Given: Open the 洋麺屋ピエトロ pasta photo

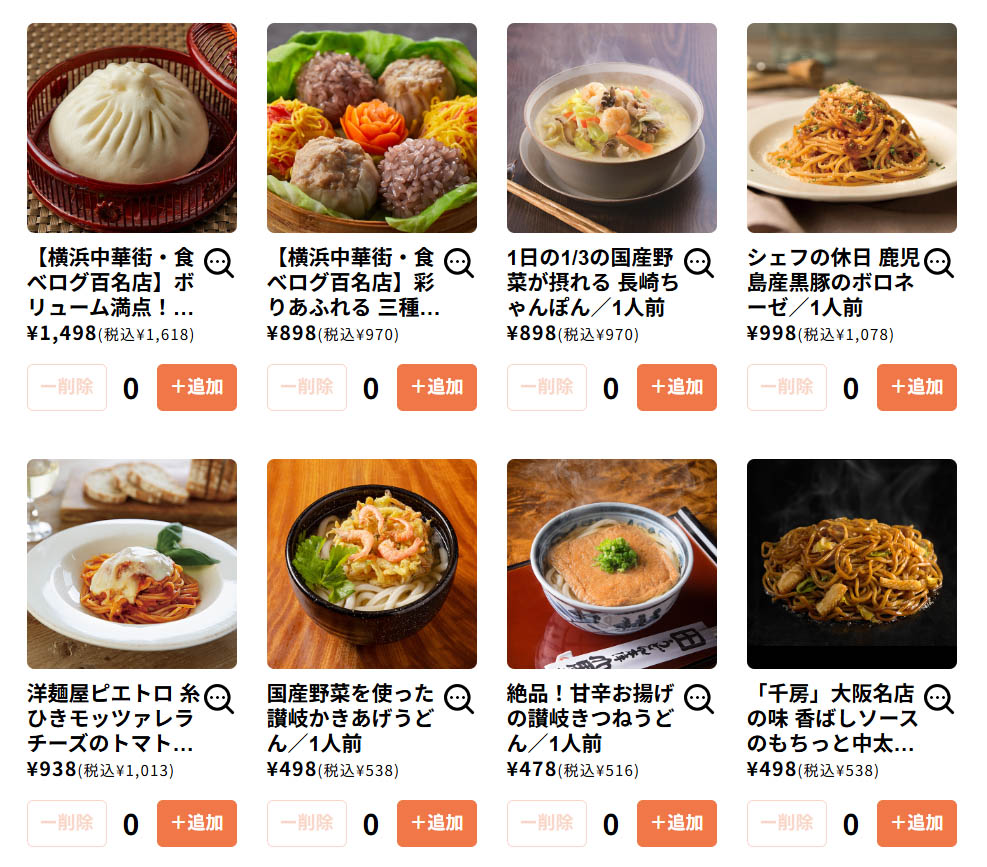Looking at the screenshot, I should tap(131, 564).
